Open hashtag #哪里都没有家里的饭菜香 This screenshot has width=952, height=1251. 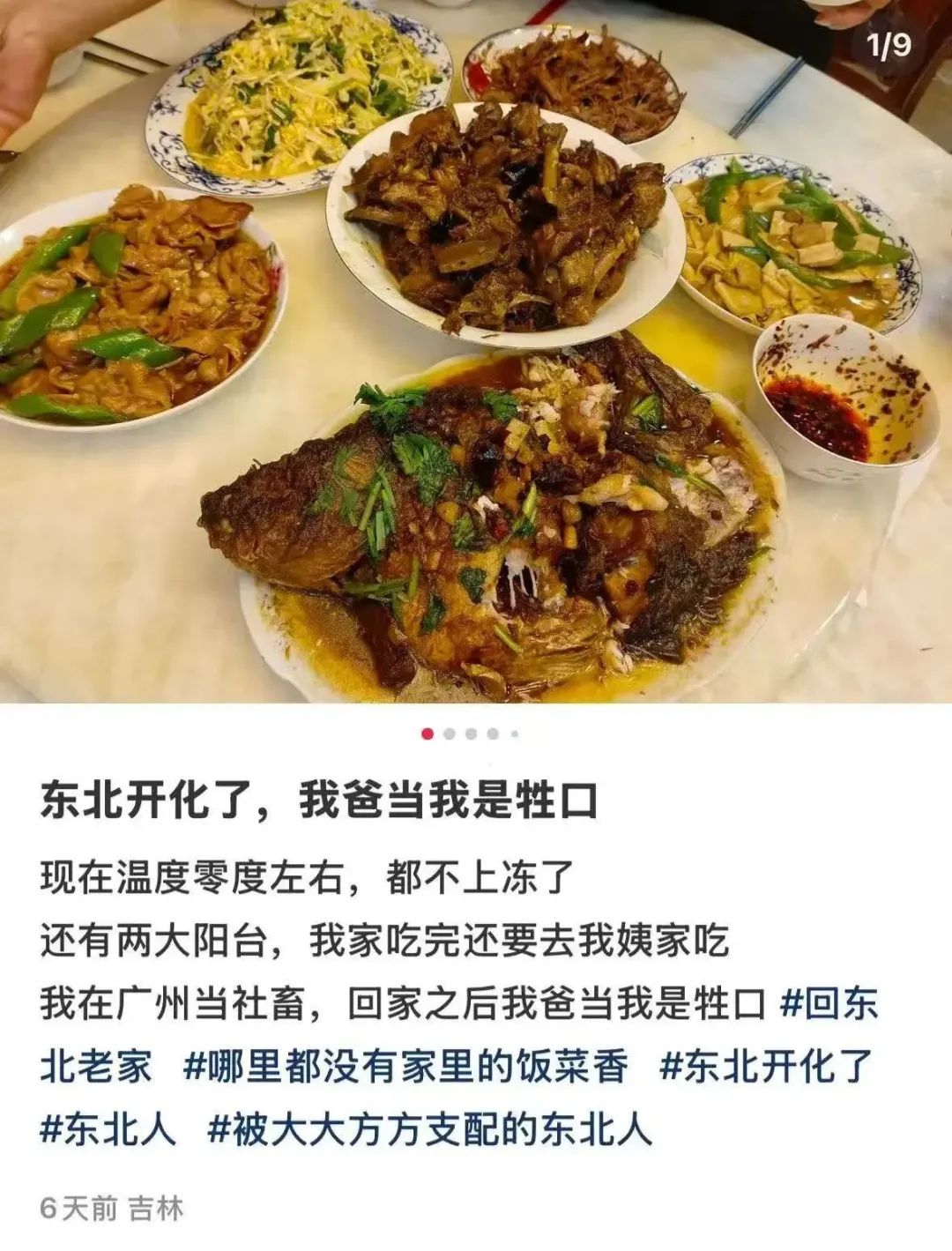(405, 1067)
